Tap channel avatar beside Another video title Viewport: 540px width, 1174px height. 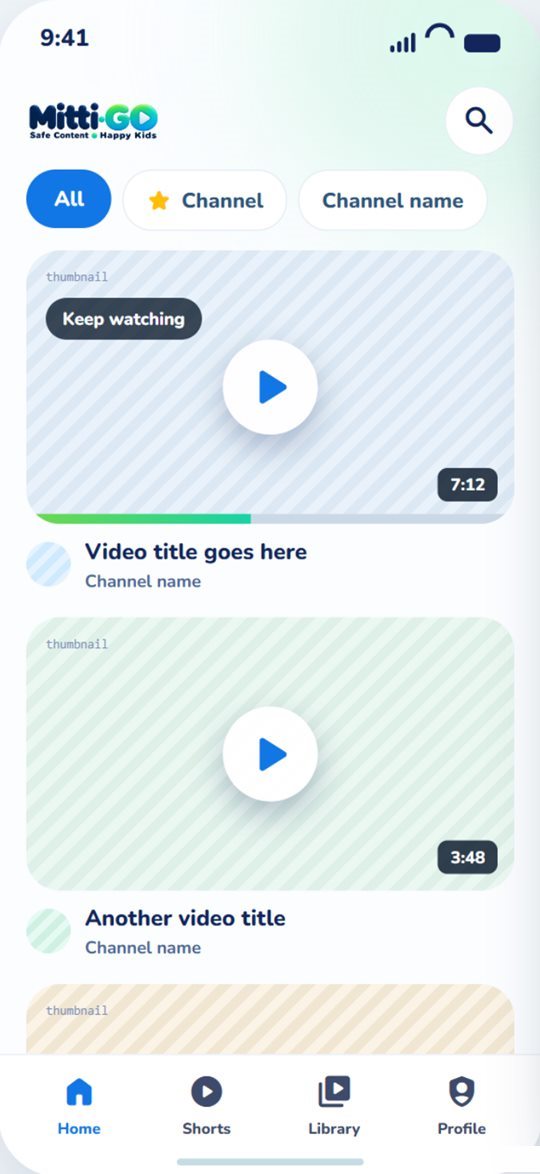pyautogui.click(x=49, y=931)
